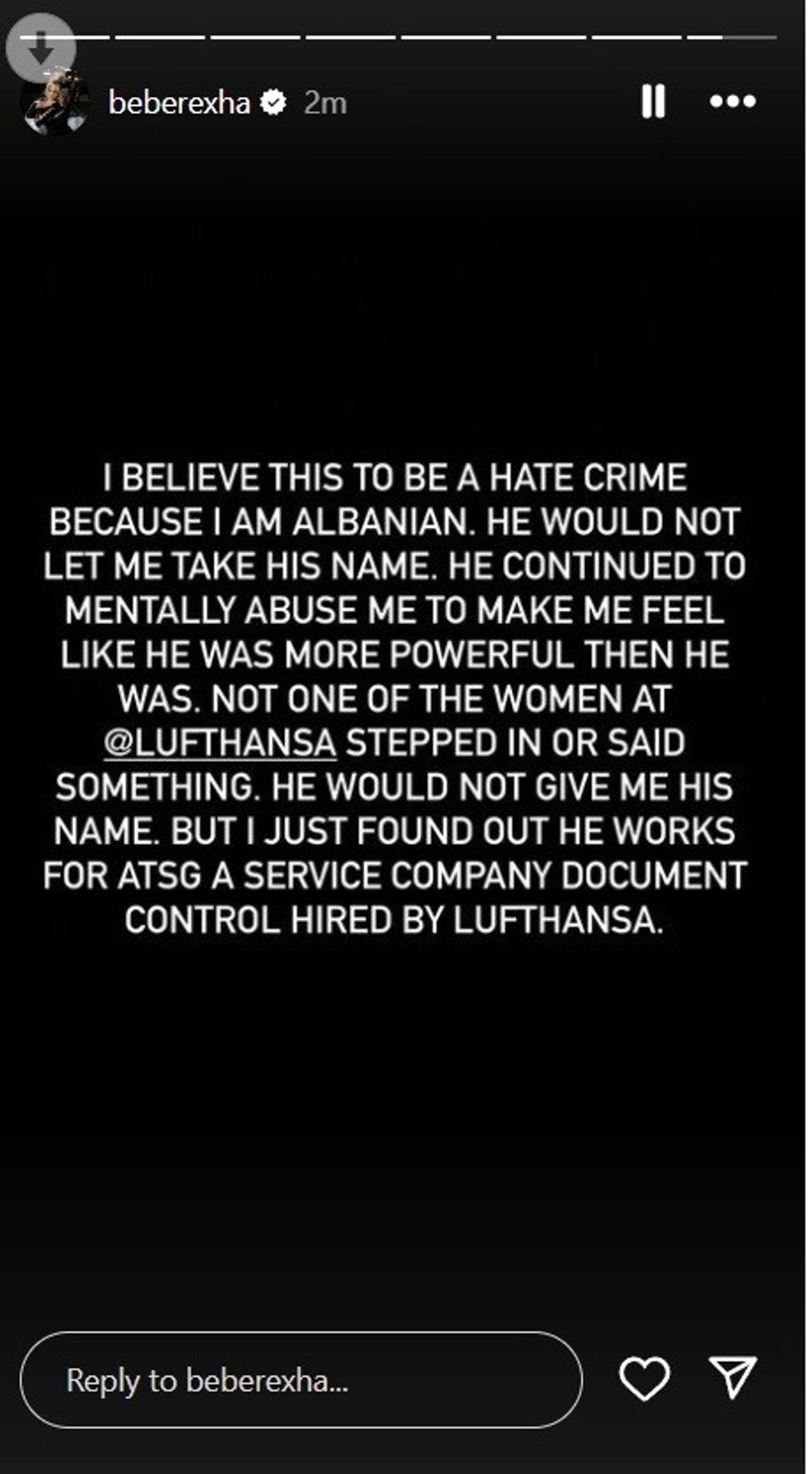Click the 2m timestamp label

tap(325, 101)
